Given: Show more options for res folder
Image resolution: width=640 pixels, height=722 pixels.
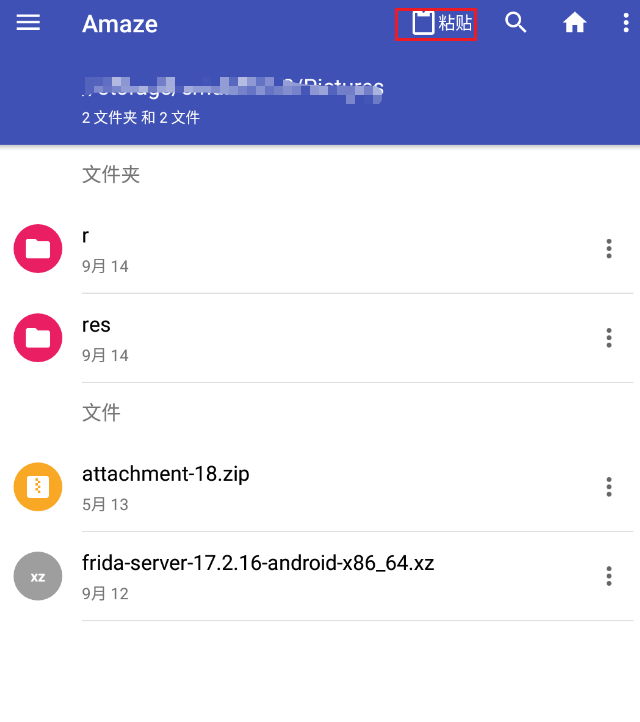Looking at the screenshot, I should click(608, 338).
